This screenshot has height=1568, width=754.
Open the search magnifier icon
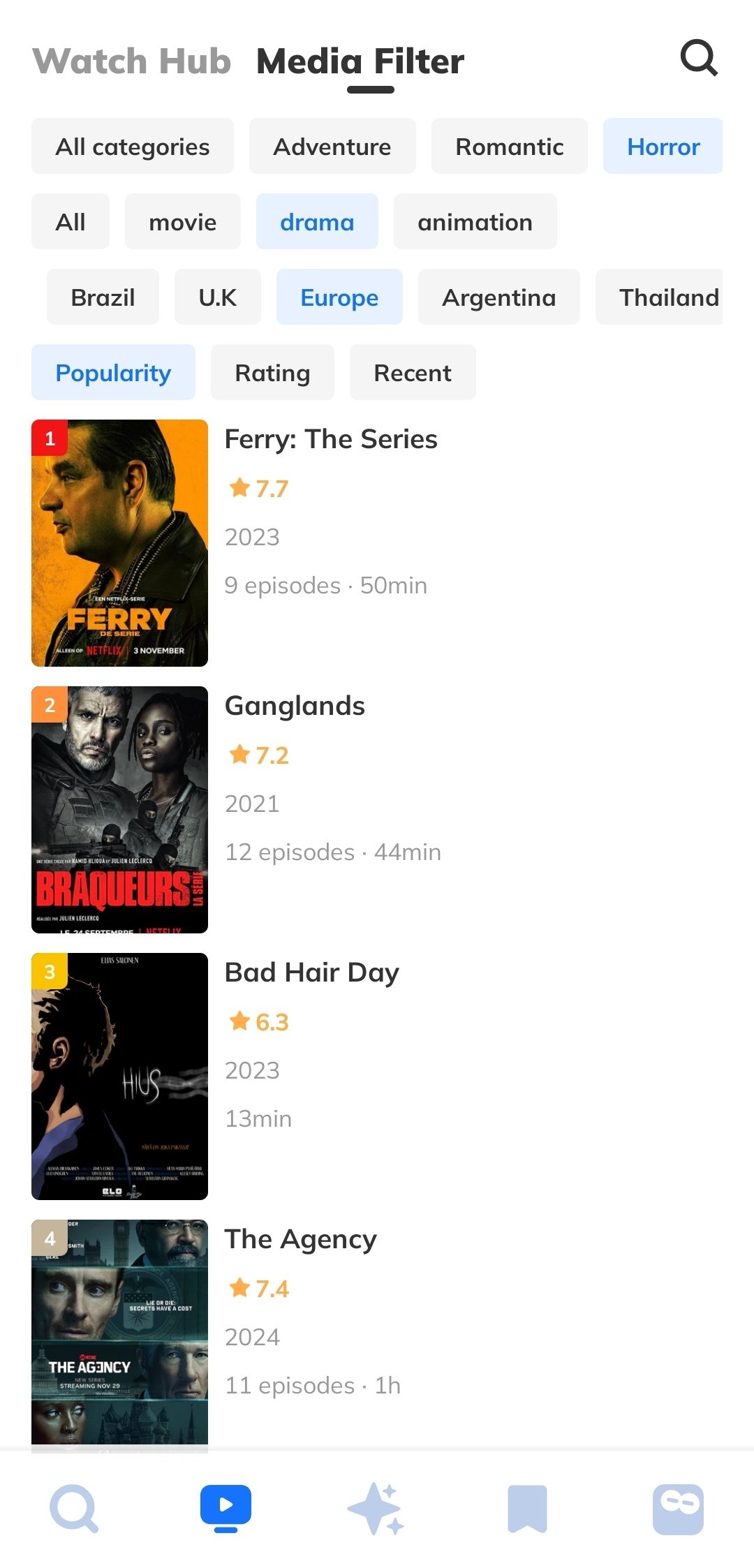(x=699, y=58)
